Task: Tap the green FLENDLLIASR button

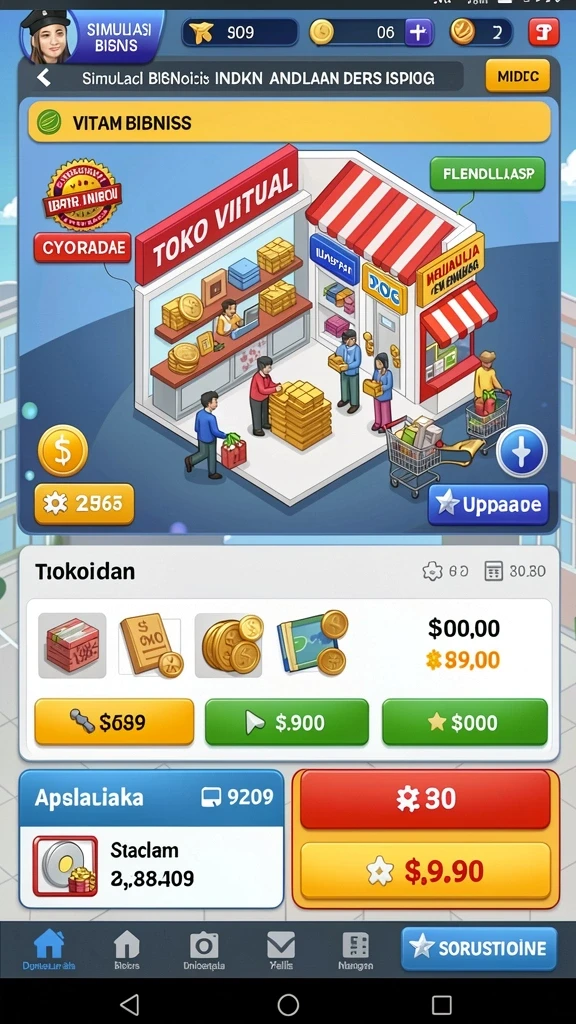Action: [x=487, y=174]
